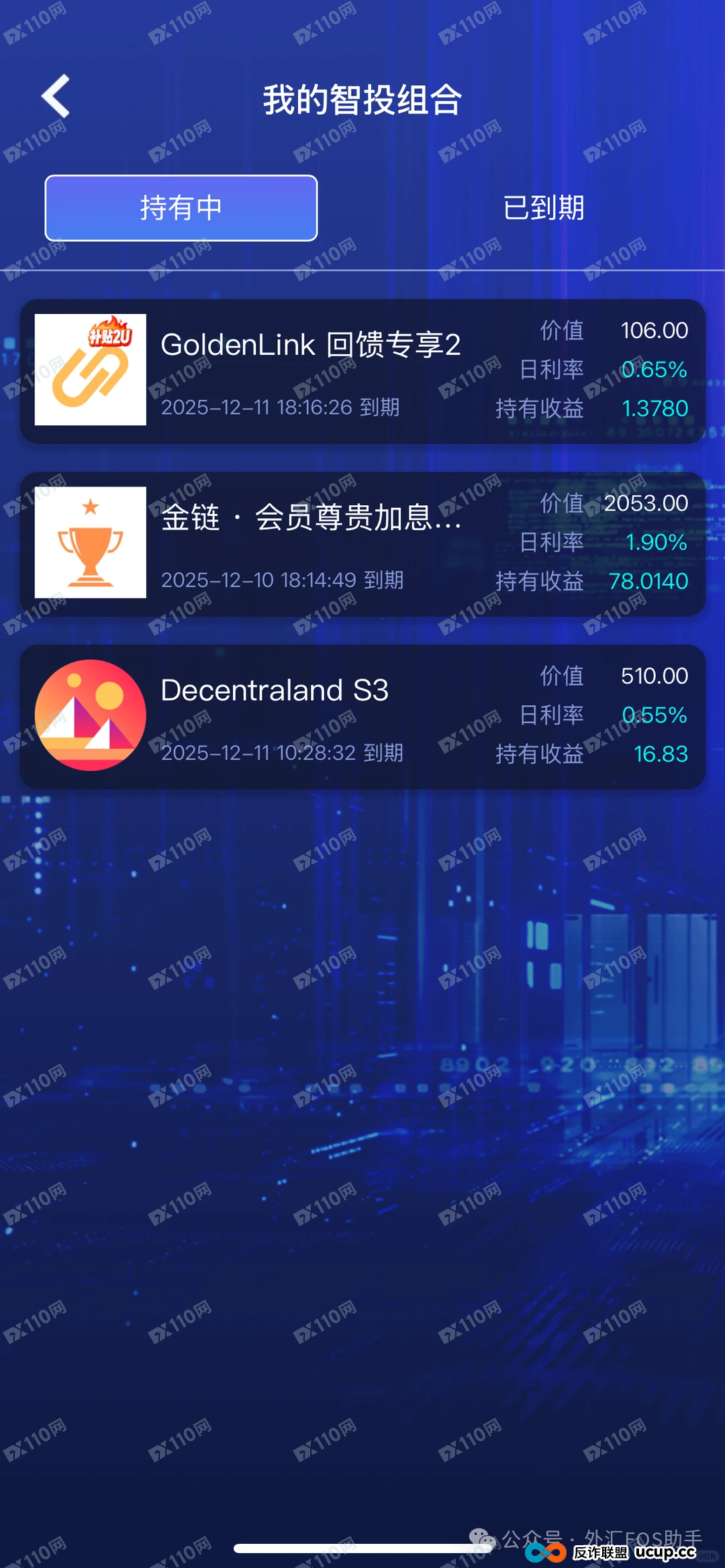Tap 日利率 0.65% on GoldenLink card
The height and width of the screenshot is (1568, 725).
654,369
